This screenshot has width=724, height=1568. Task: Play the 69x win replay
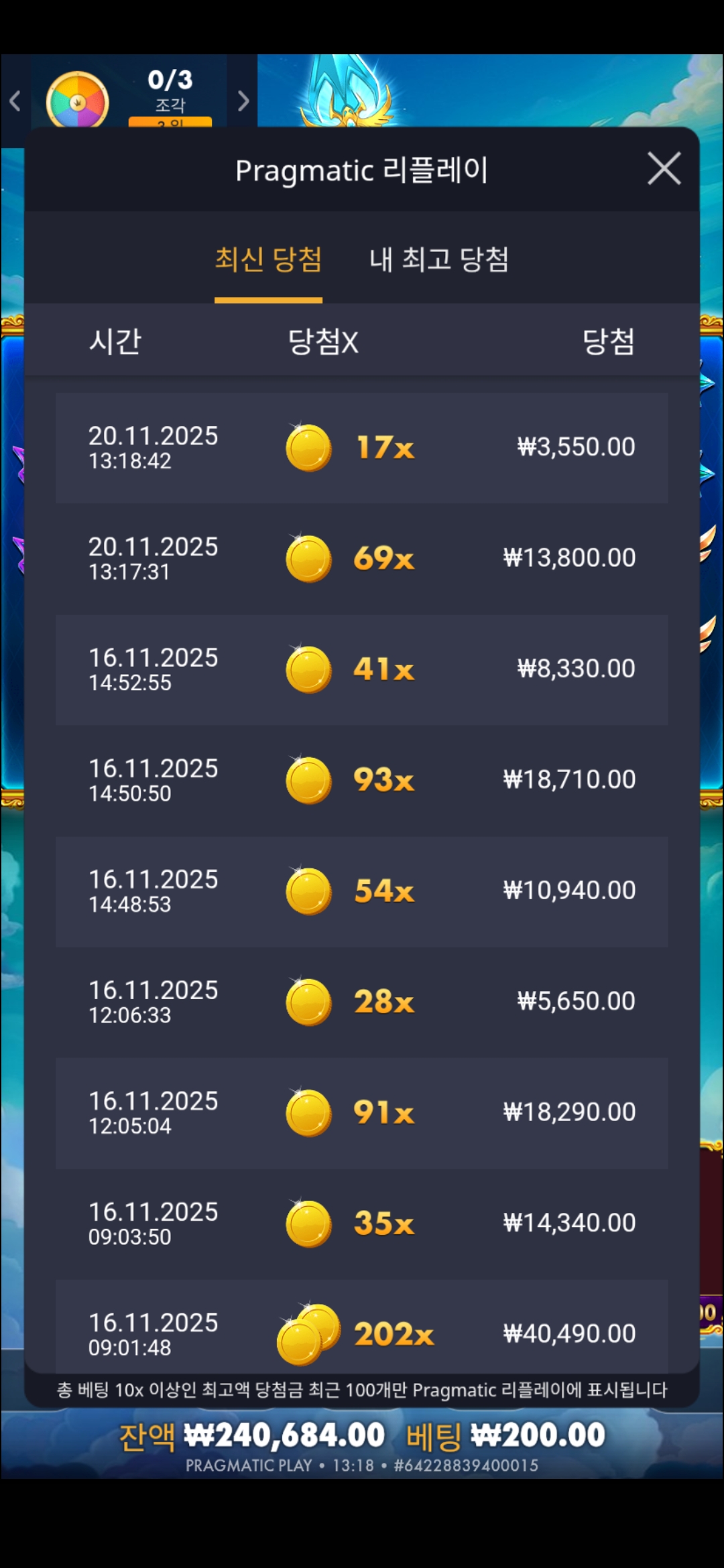pyautogui.click(x=361, y=558)
